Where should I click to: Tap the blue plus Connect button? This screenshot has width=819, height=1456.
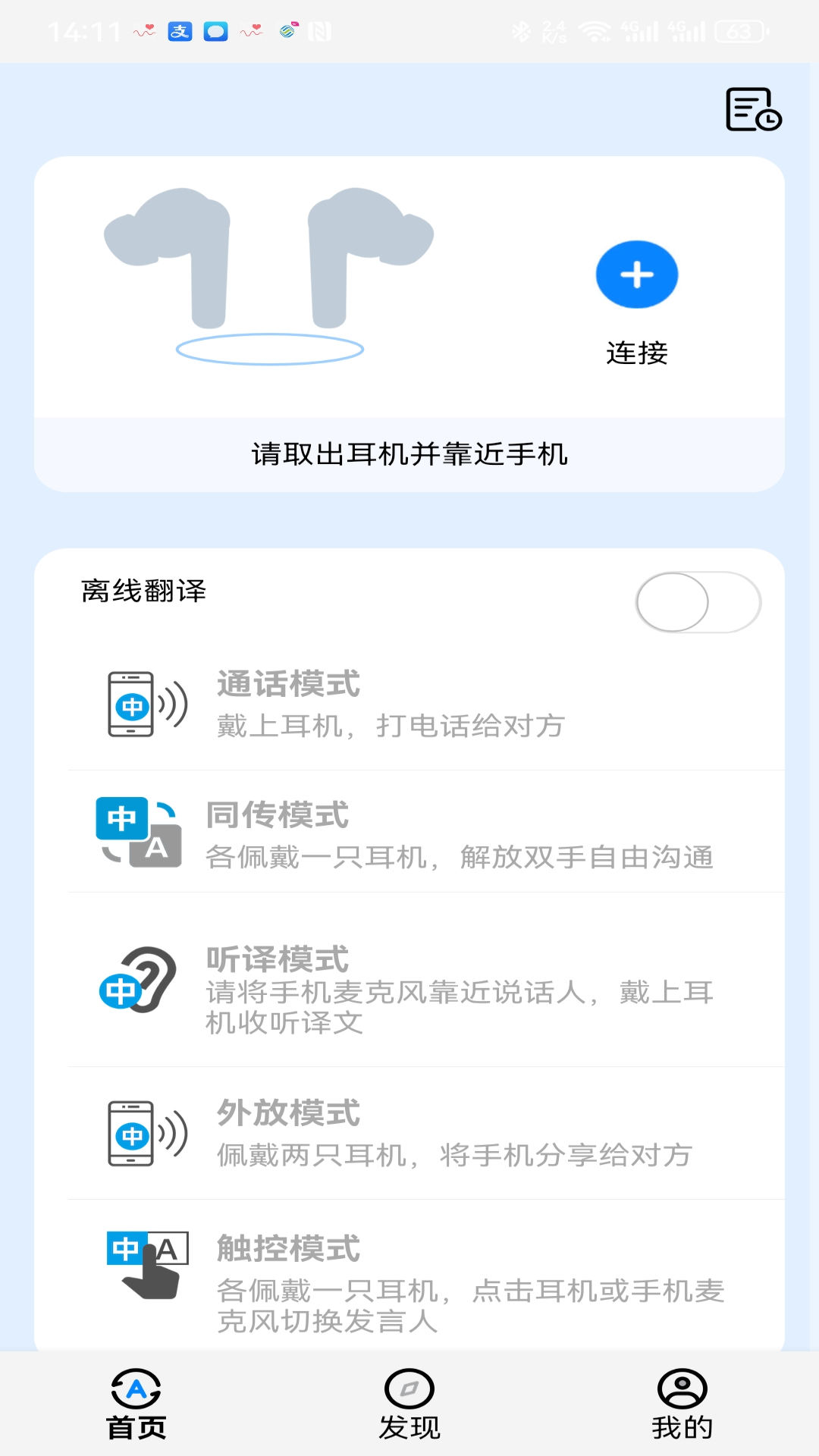(x=636, y=275)
